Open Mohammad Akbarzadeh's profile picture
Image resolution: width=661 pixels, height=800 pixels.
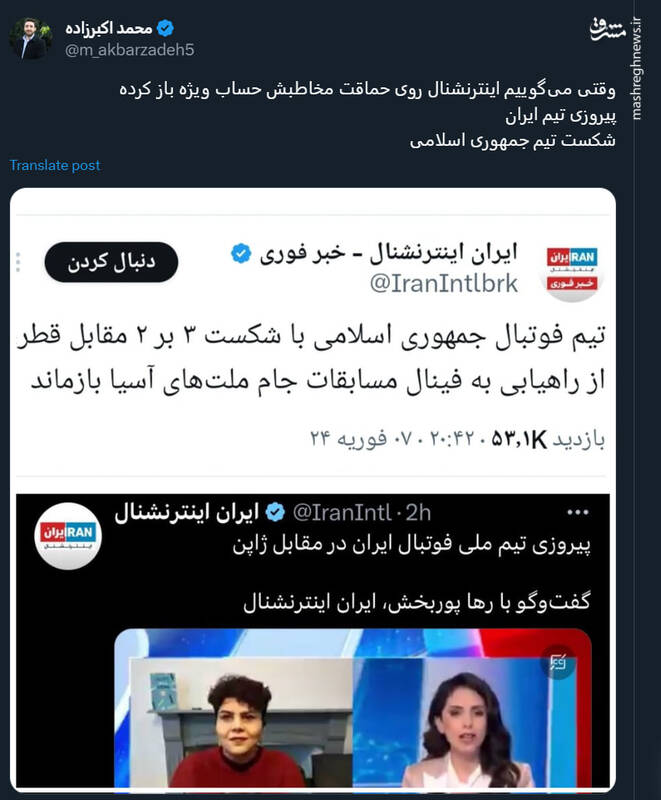[x=31, y=36]
